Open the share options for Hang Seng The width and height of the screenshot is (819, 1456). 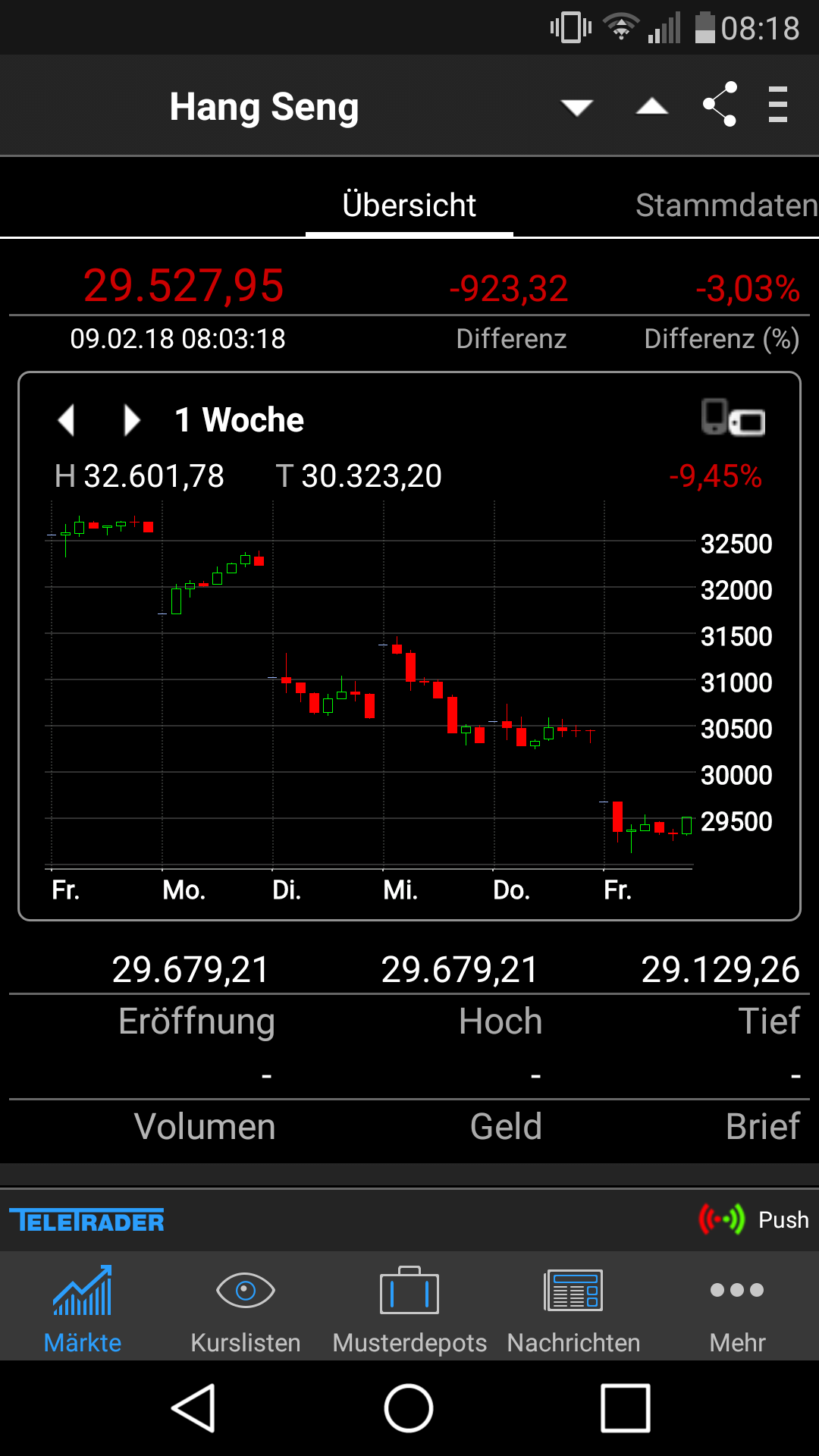[x=719, y=106]
